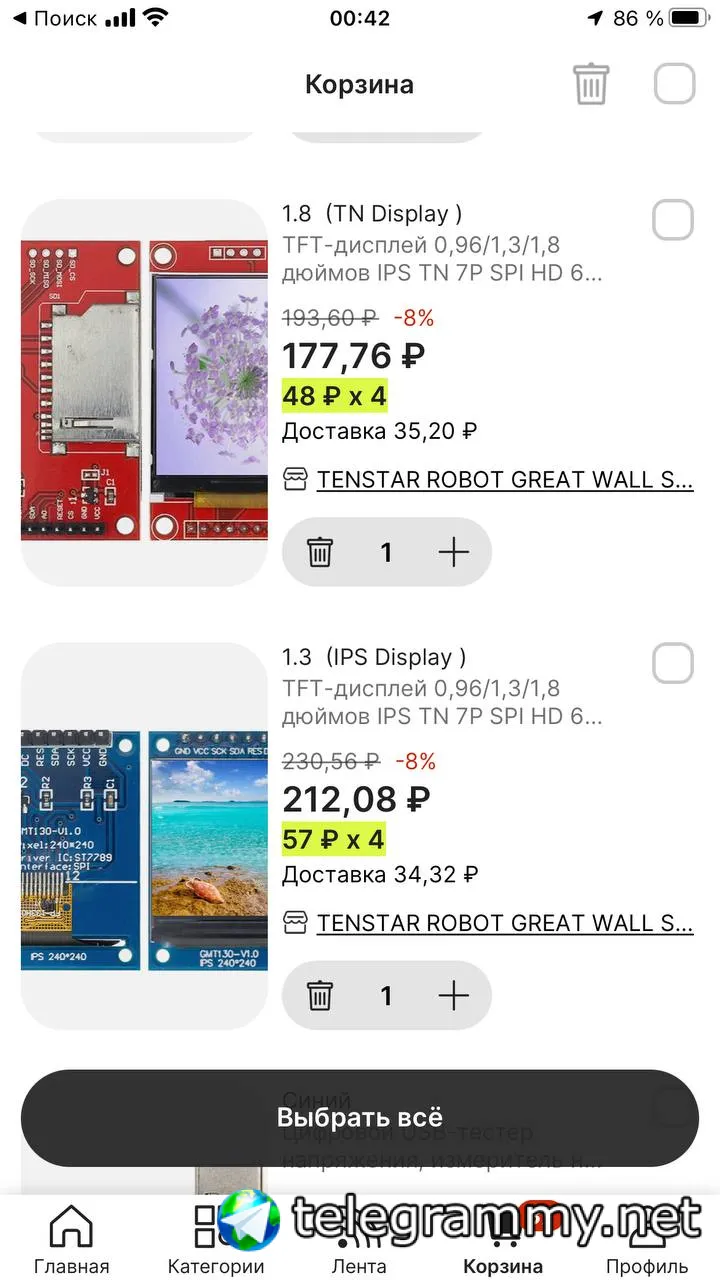This screenshot has height=1280, width=720.
Task: Tick the select-all checkbox in the header
Action: coord(674,84)
